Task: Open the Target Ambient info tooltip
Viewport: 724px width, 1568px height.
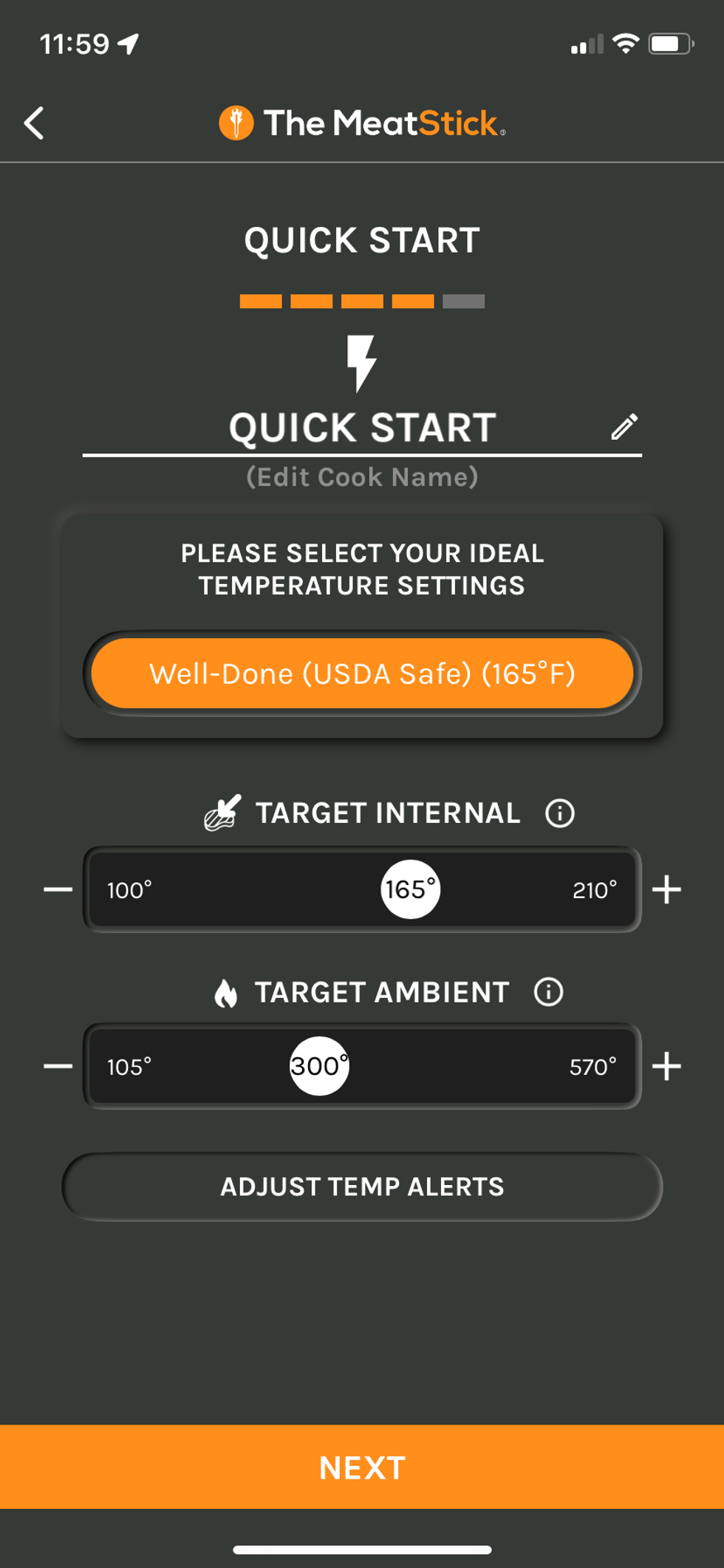Action: [547, 991]
